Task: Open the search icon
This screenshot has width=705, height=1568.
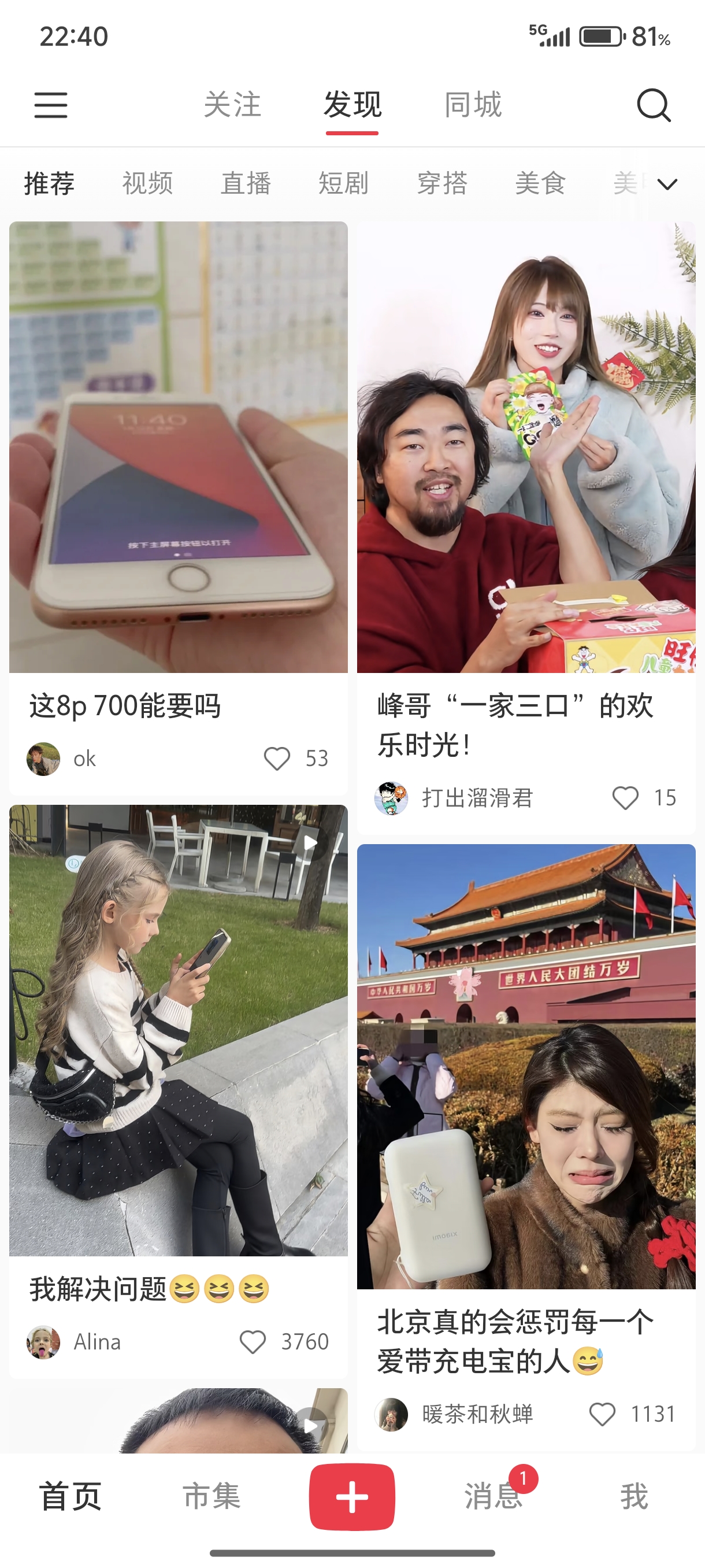Action: [x=654, y=105]
